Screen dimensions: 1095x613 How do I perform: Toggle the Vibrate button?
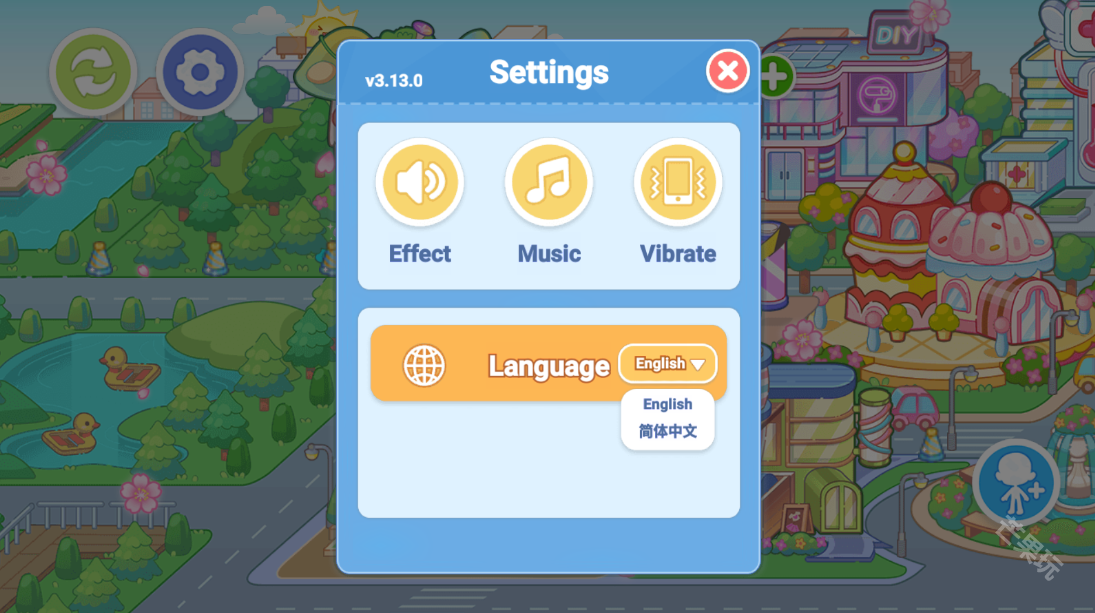[677, 183]
